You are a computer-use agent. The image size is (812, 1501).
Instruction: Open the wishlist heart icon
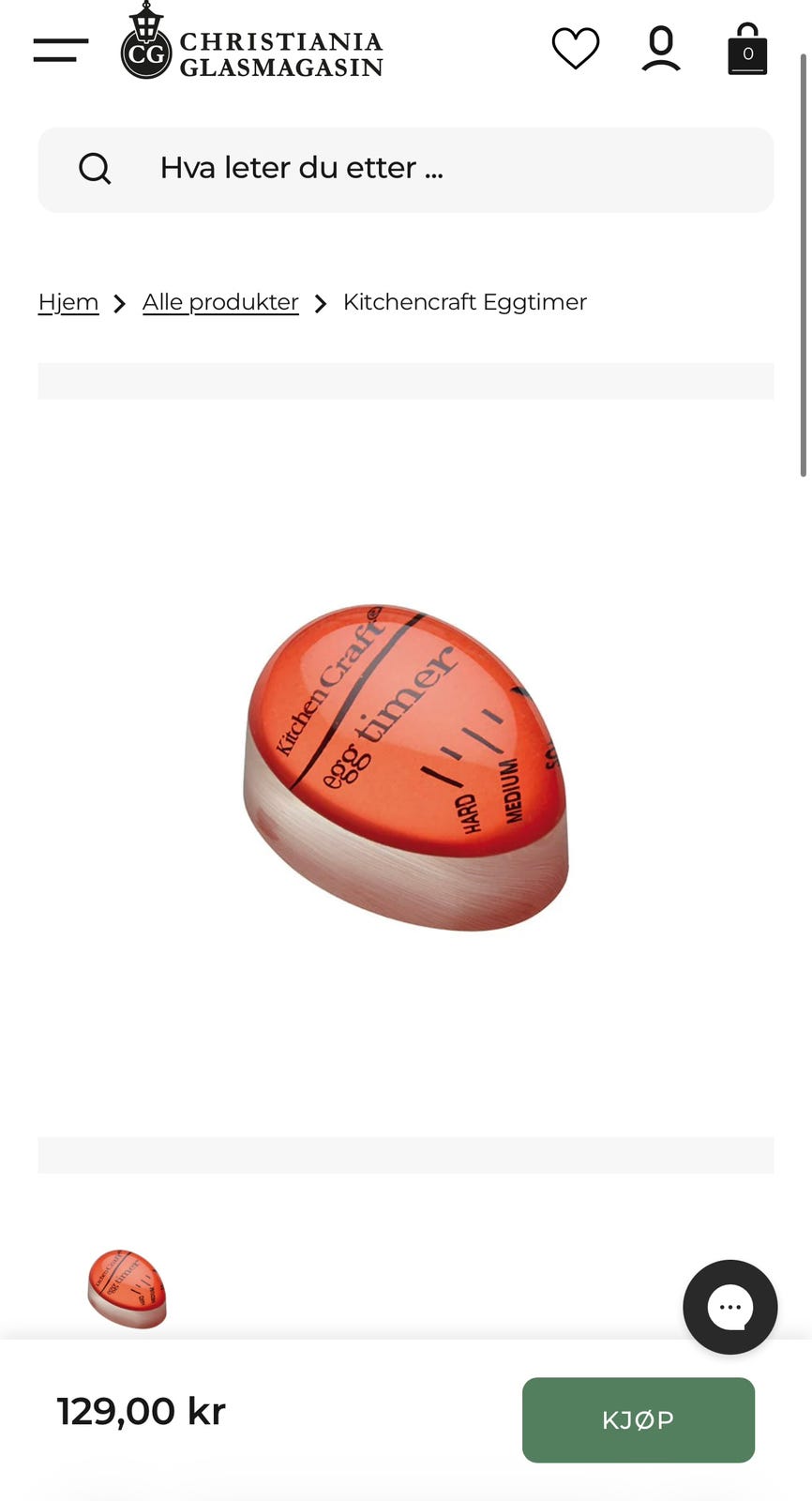[575, 48]
